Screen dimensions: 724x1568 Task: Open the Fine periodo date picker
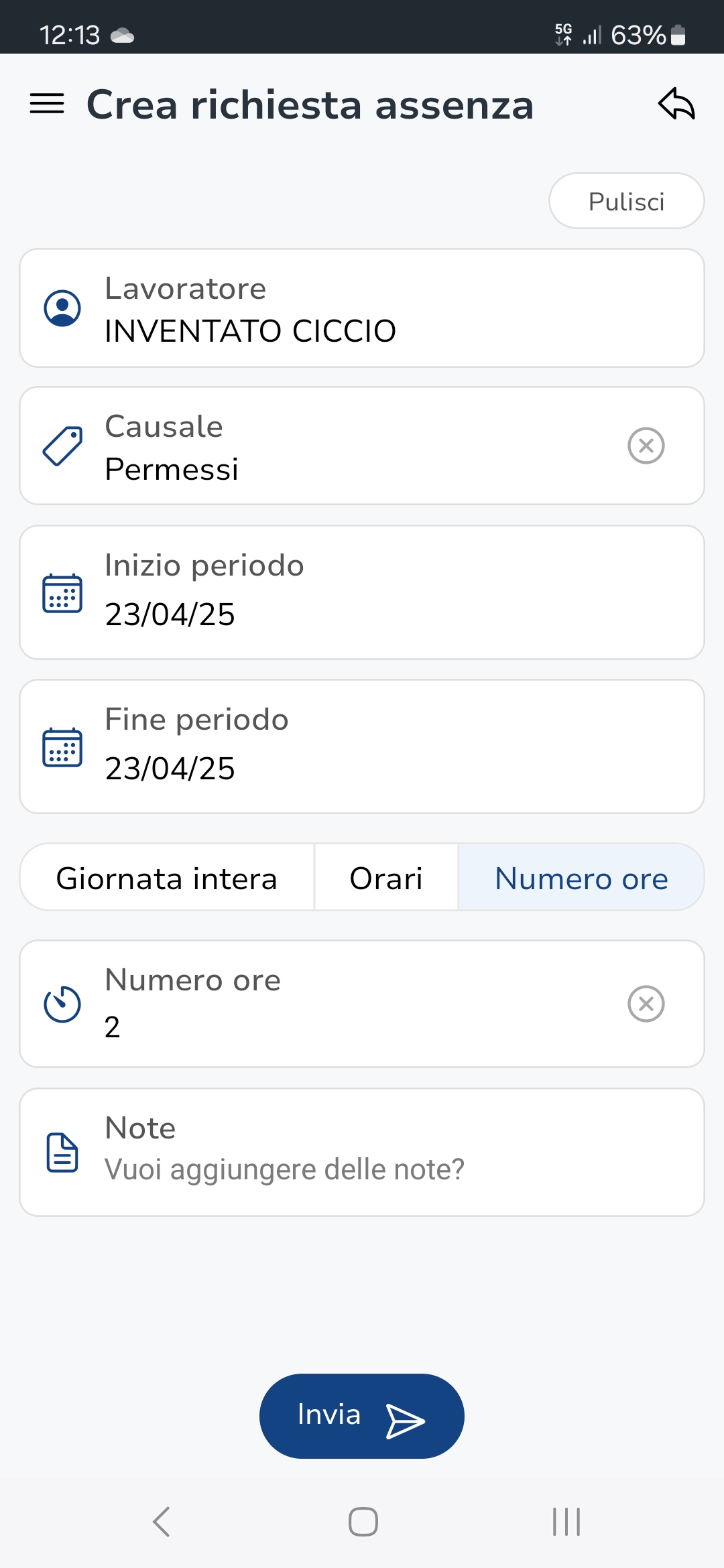coord(362,746)
